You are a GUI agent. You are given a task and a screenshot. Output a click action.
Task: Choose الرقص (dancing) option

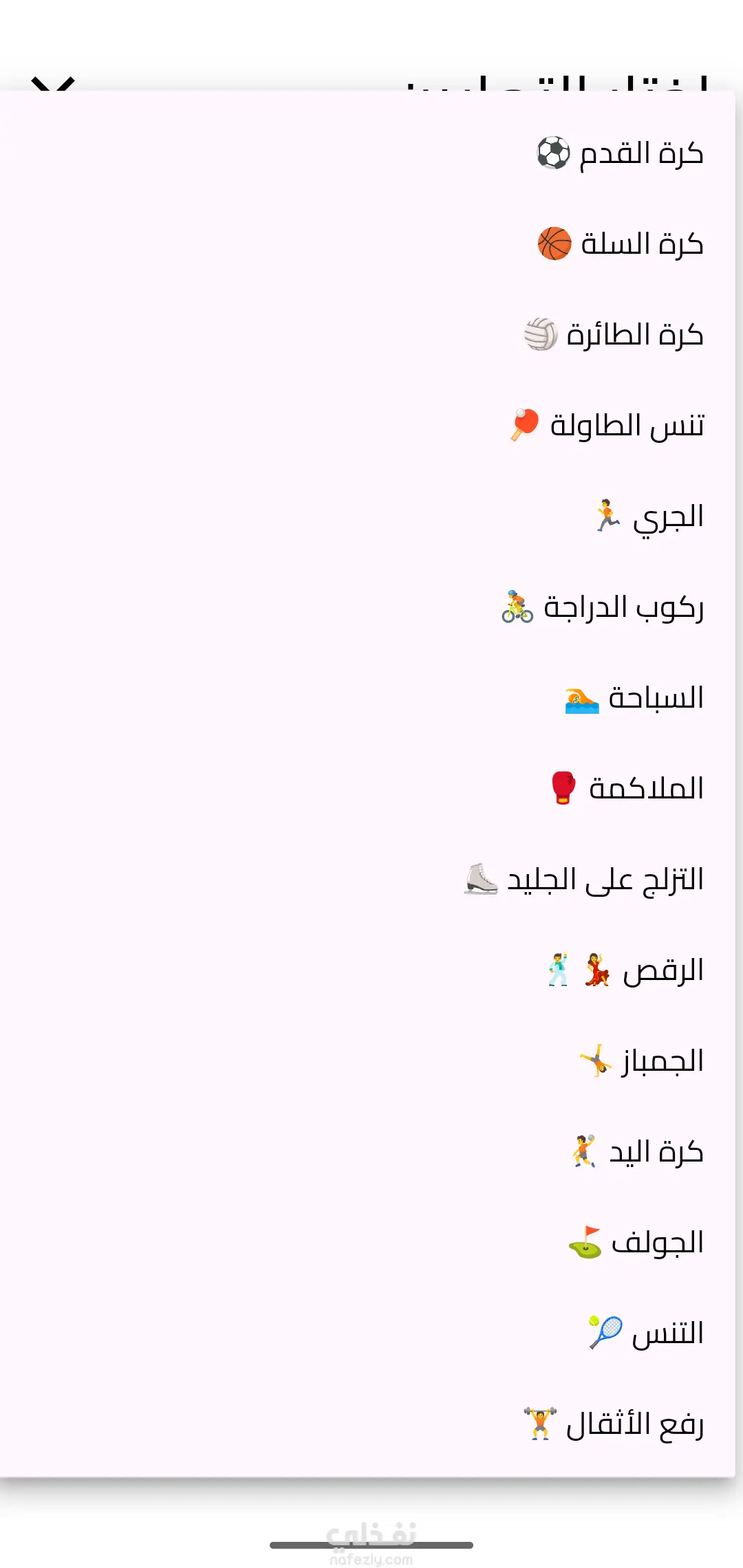point(626,970)
